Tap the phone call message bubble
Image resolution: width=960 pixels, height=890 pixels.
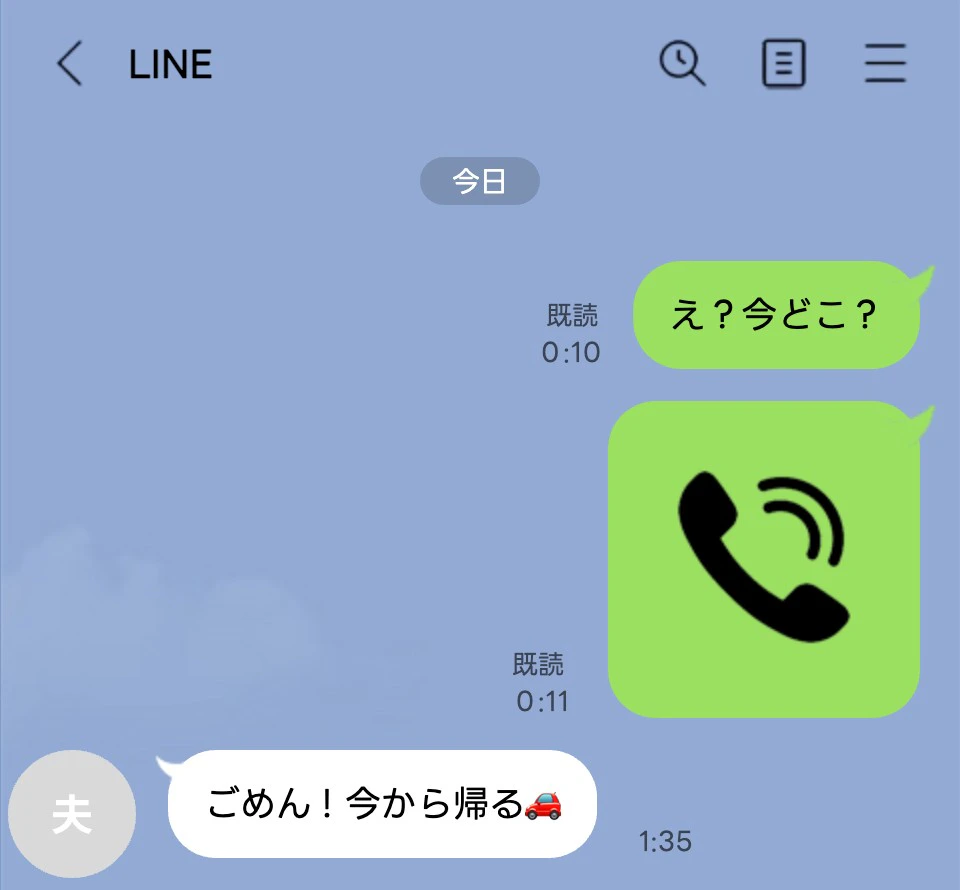click(764, 559)
